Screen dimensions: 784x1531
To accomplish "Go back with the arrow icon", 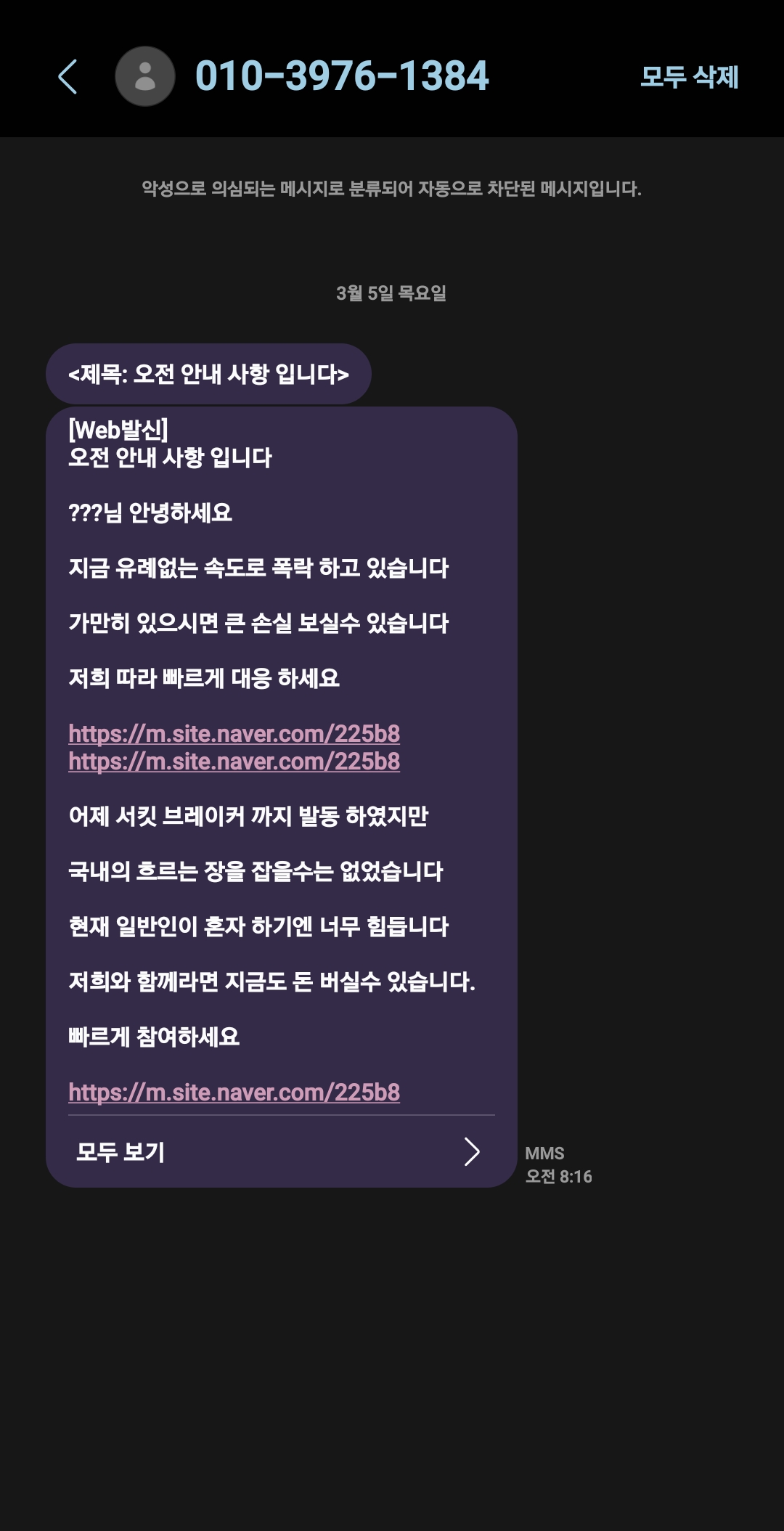I will [x=68, y=77].
